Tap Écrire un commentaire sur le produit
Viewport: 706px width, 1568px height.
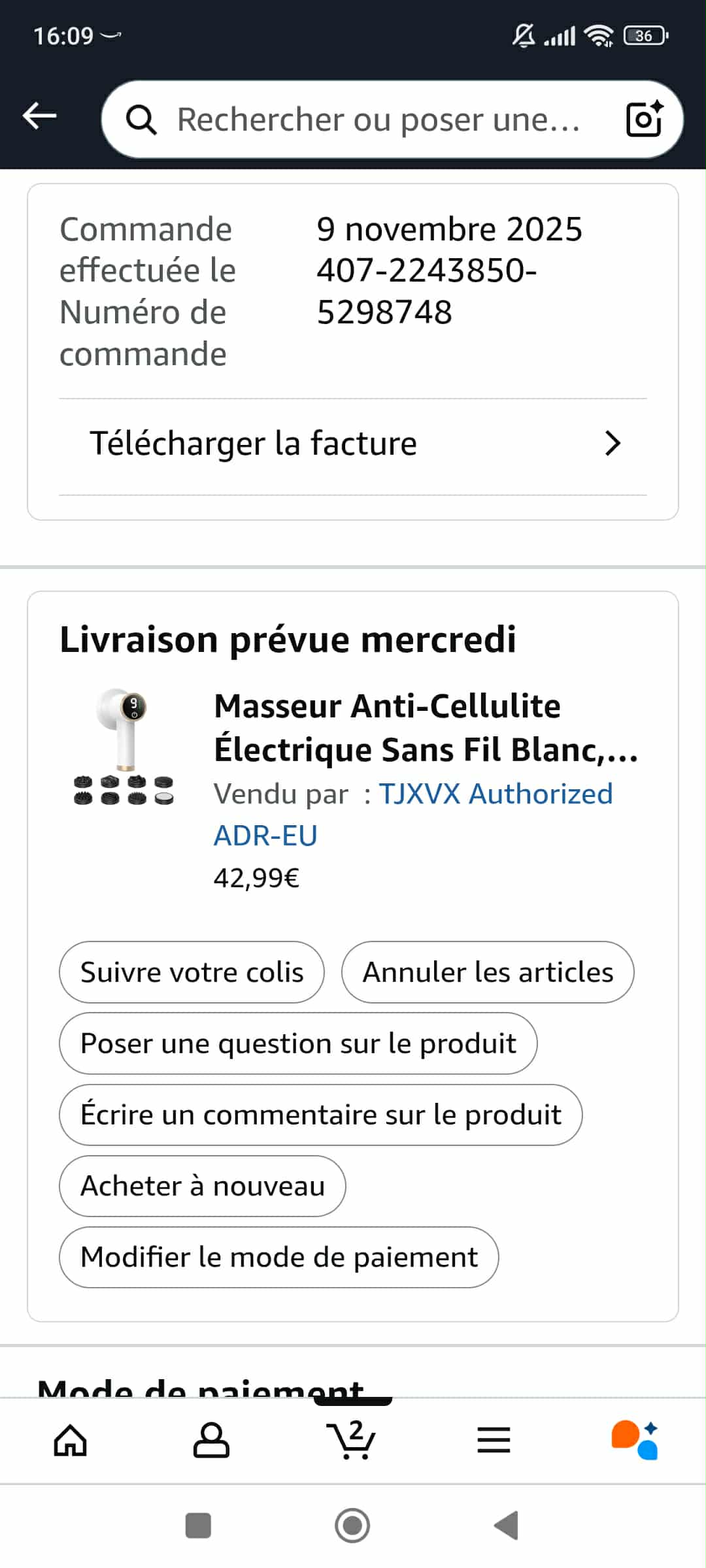pyautogui.click(x=320, y=1115)
